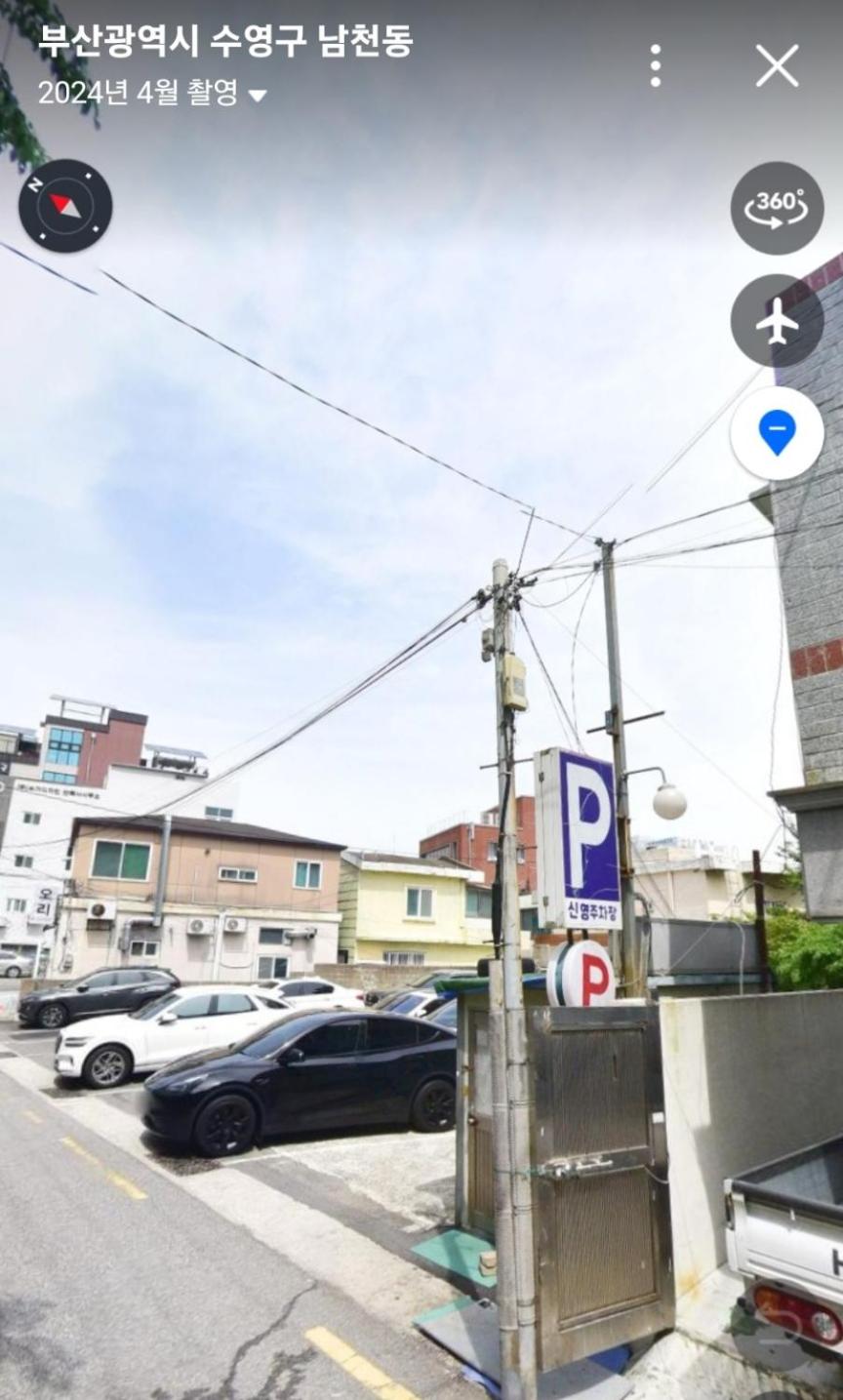
Task: Toggle the 360° view mode
Action: (778, 208)
